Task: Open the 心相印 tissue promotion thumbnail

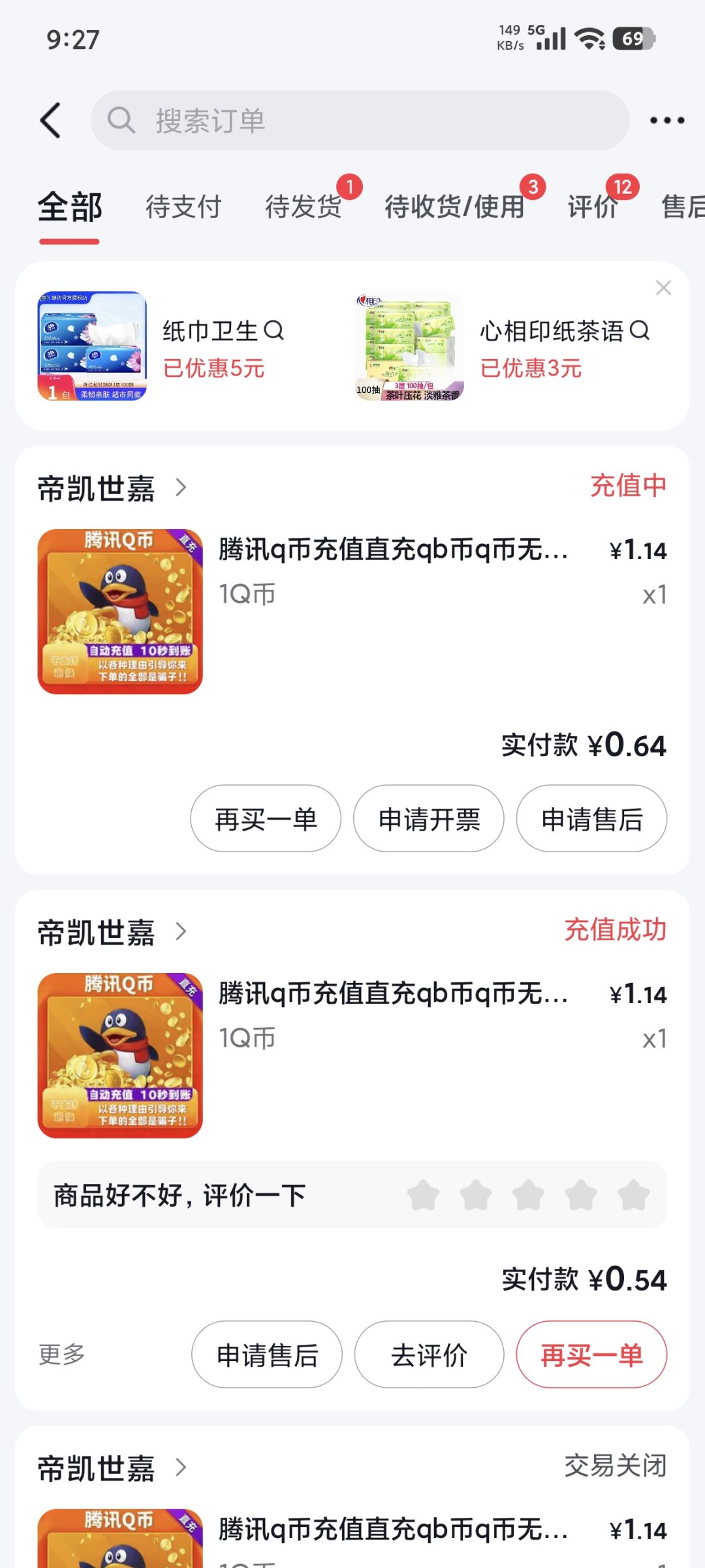Action: pos(410,346)
